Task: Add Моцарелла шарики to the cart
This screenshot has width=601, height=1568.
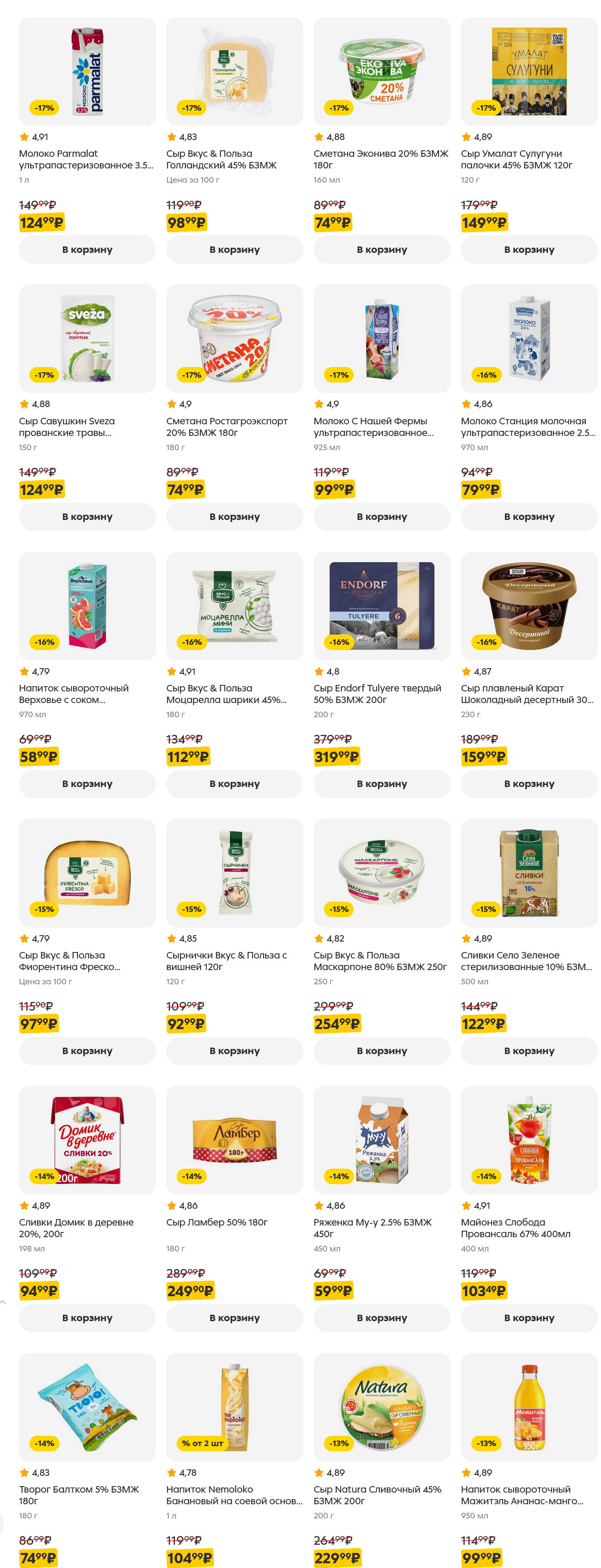Action: (x=234, y=784)
